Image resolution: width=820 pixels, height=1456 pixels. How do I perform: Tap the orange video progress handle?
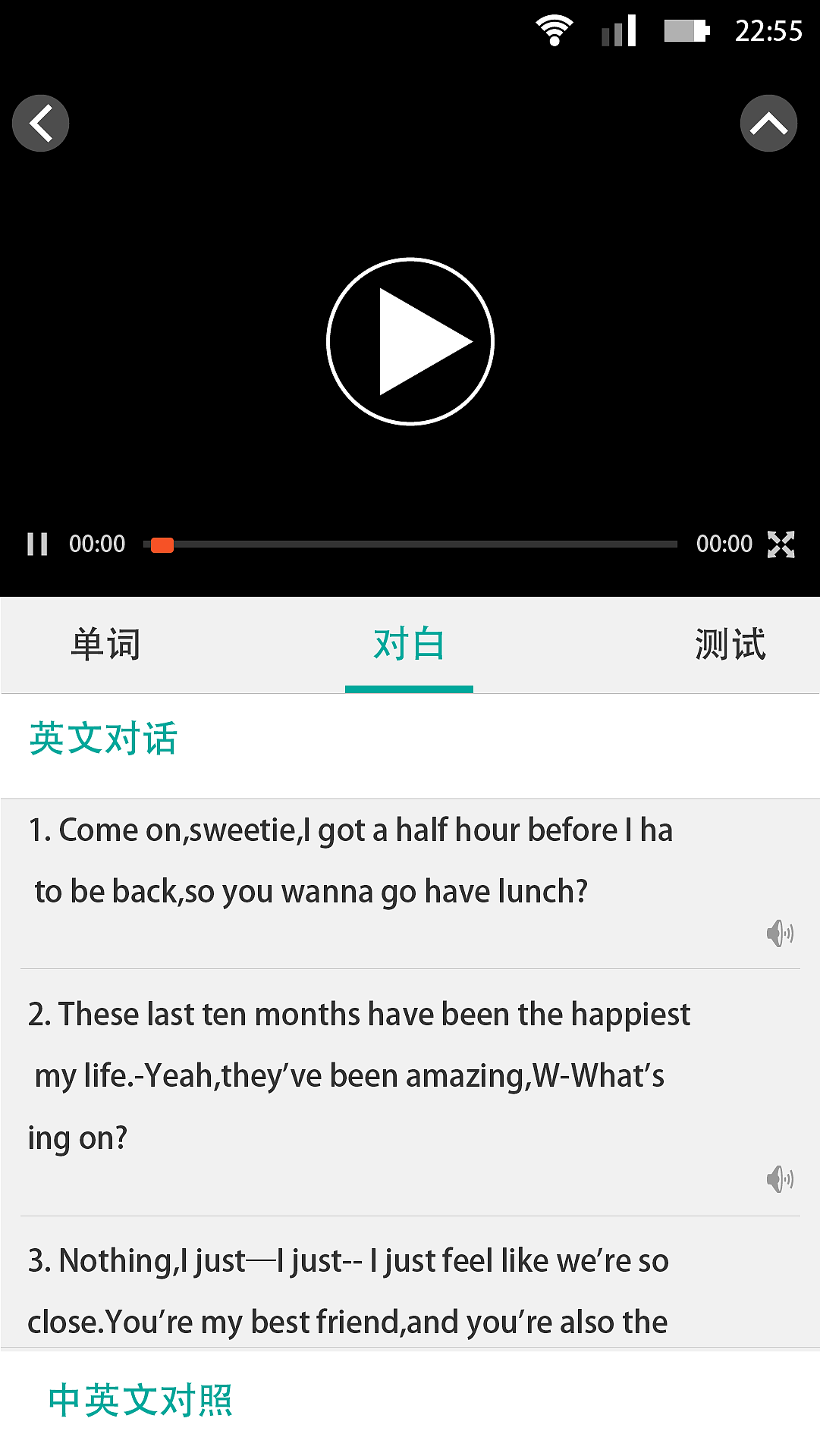pos(162,544)
